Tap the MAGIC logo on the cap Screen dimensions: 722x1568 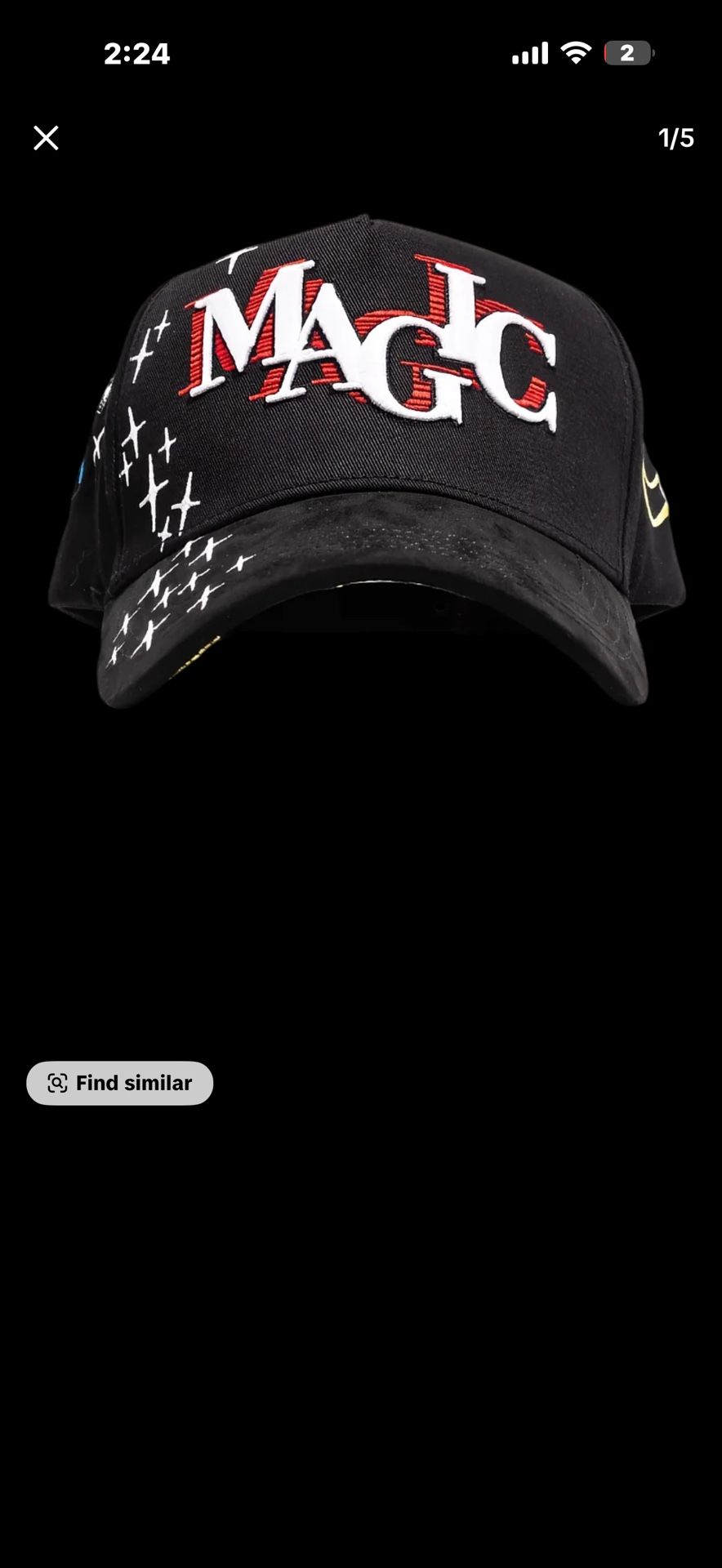(368, 343)
